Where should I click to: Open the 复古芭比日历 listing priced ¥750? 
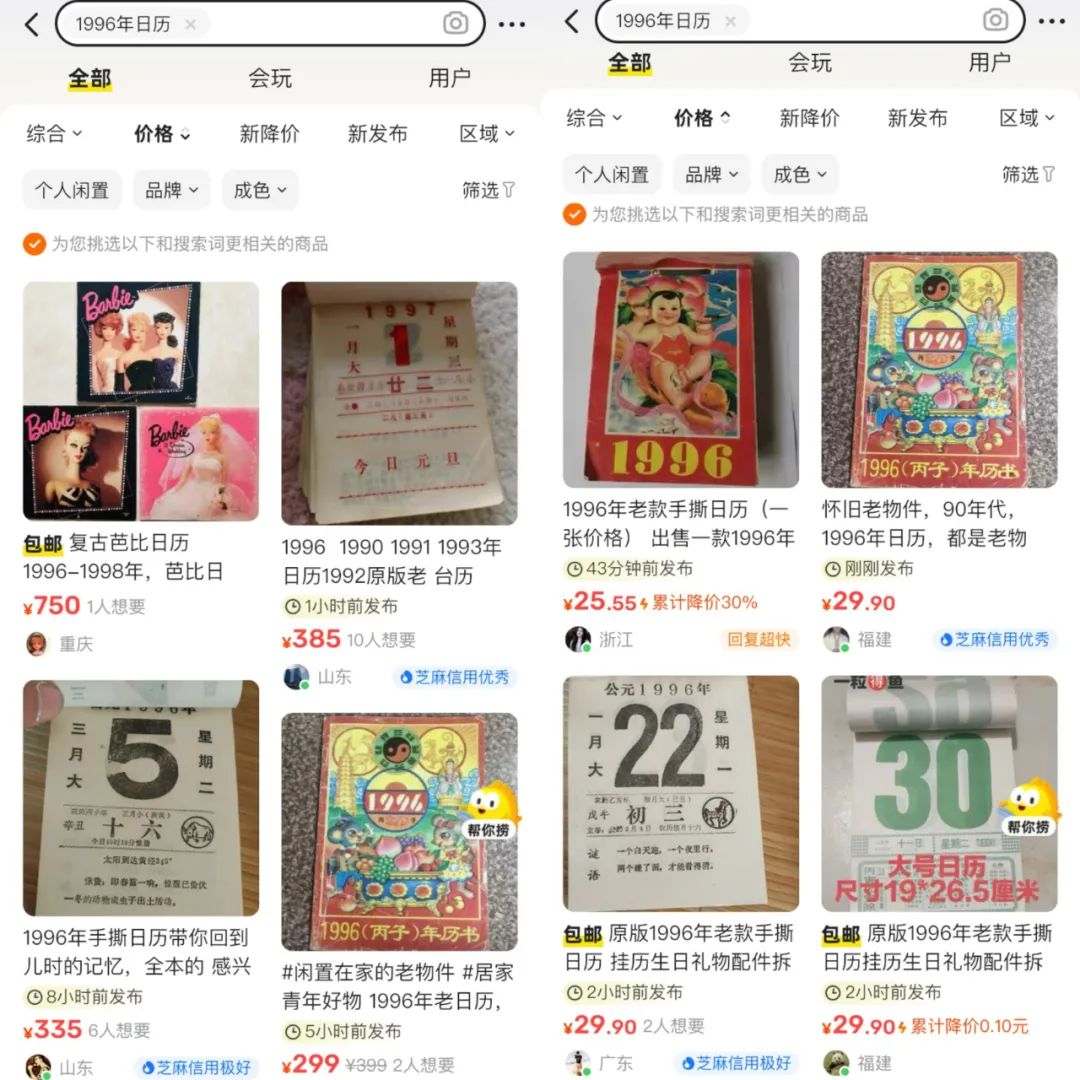pos(141,401)
